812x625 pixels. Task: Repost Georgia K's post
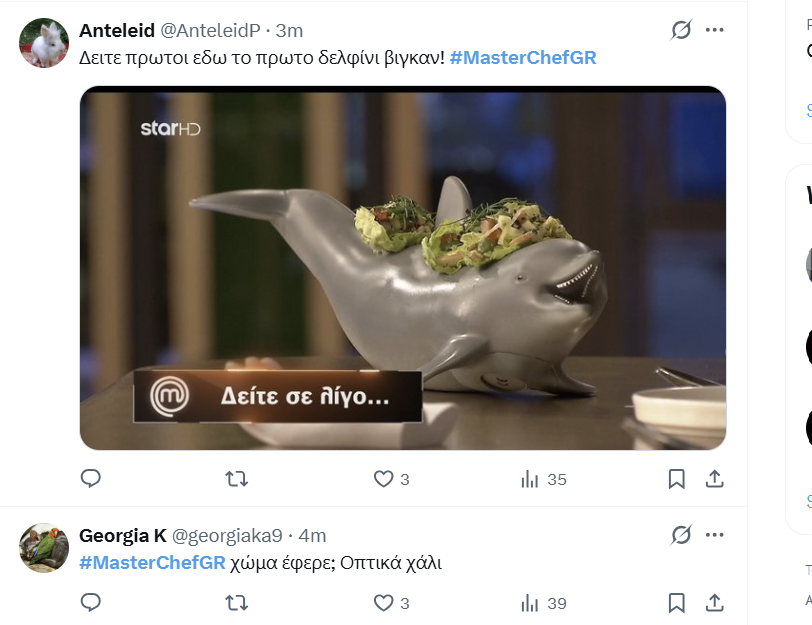click(237, 603)
